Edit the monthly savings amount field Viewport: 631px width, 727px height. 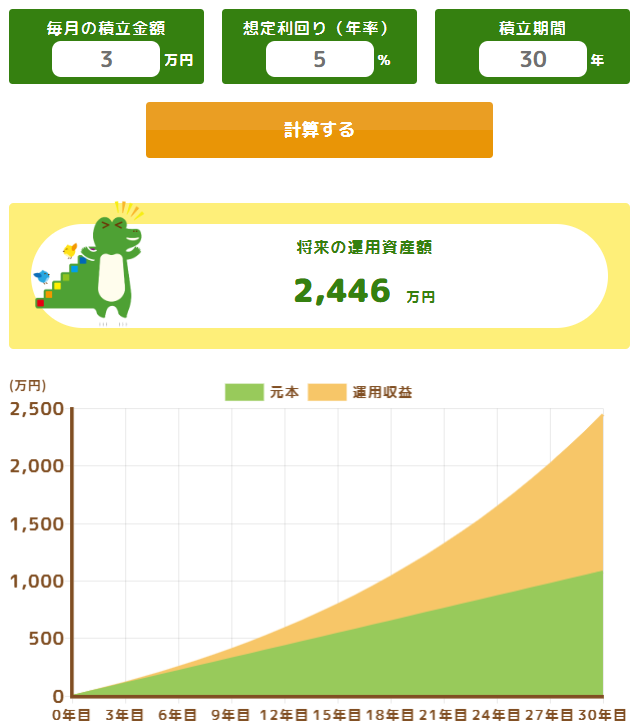[x=106, y=59]
